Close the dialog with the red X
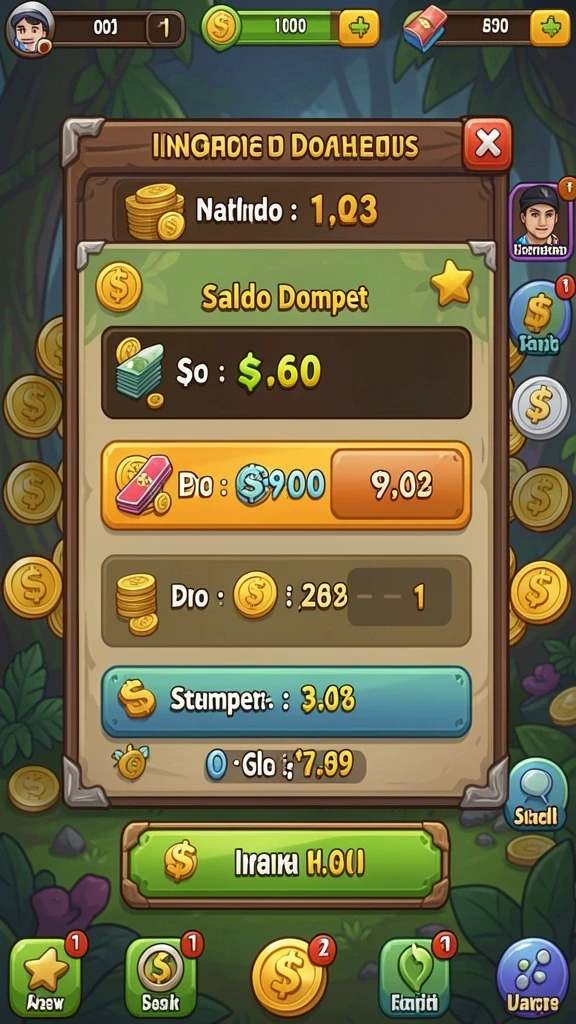Screen dimensions: 576x1024 point(487,144)
